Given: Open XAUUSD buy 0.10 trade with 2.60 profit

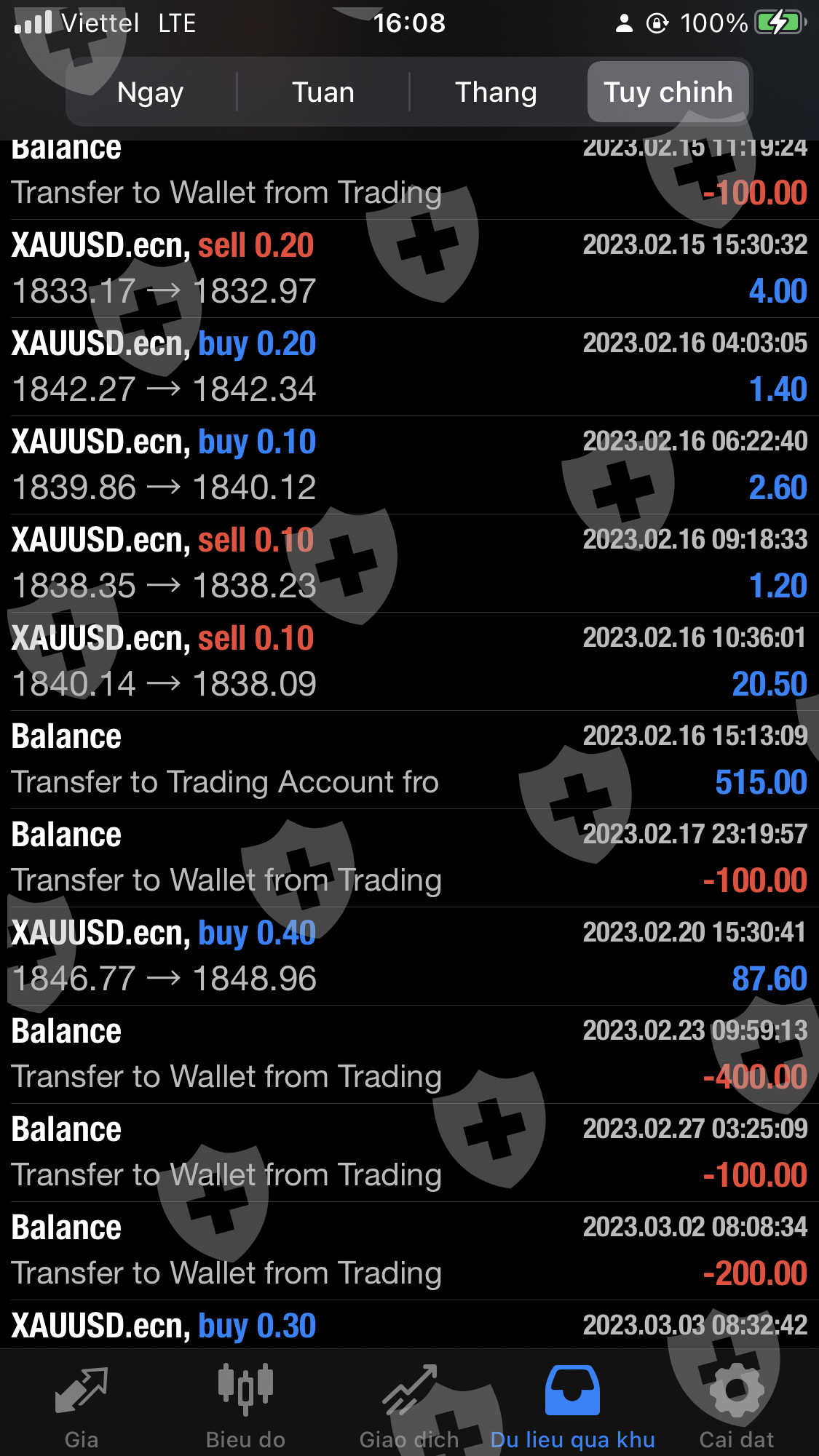Looking at the screenshot, I should click(409, 465).
